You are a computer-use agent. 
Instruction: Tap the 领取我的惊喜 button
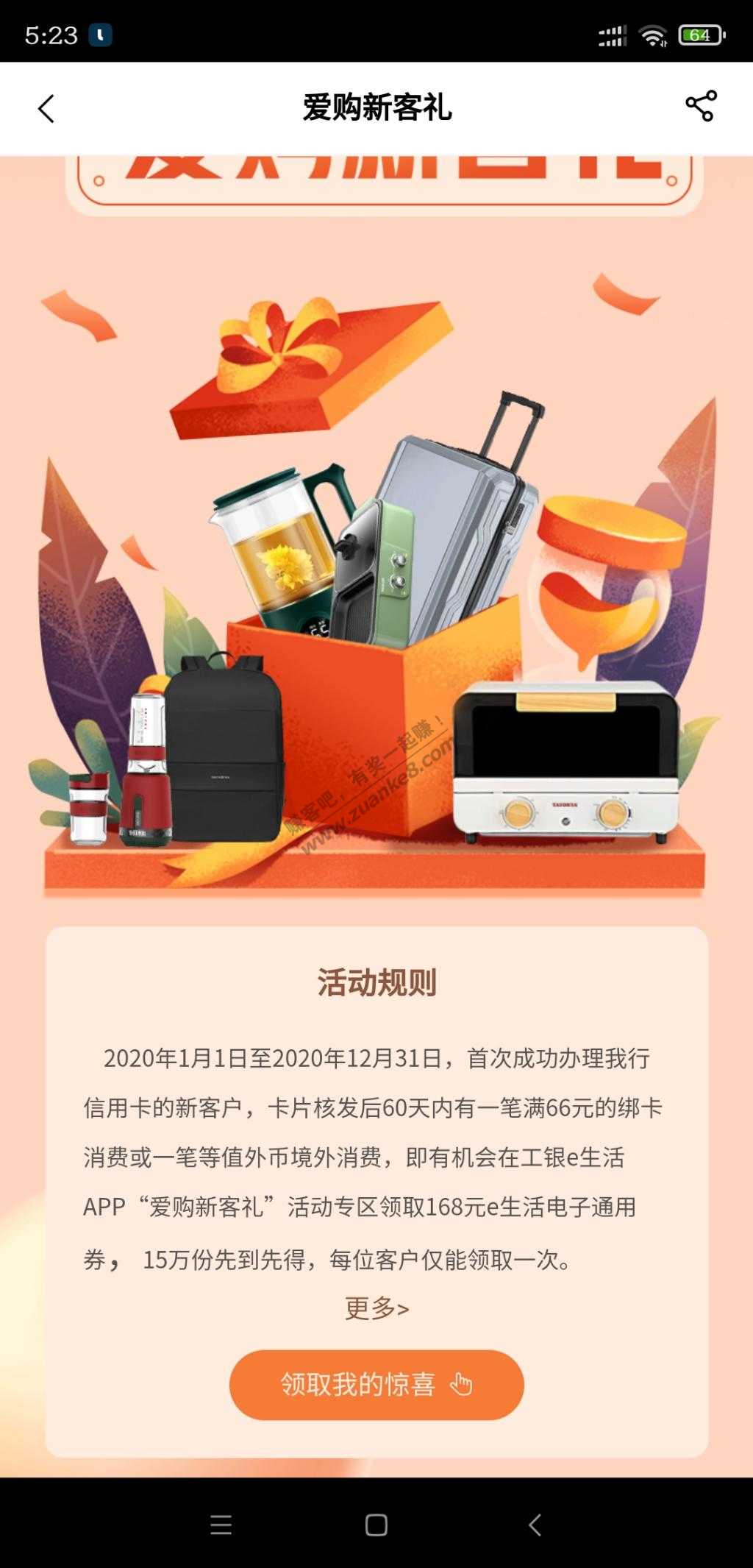click(376, 1385)
